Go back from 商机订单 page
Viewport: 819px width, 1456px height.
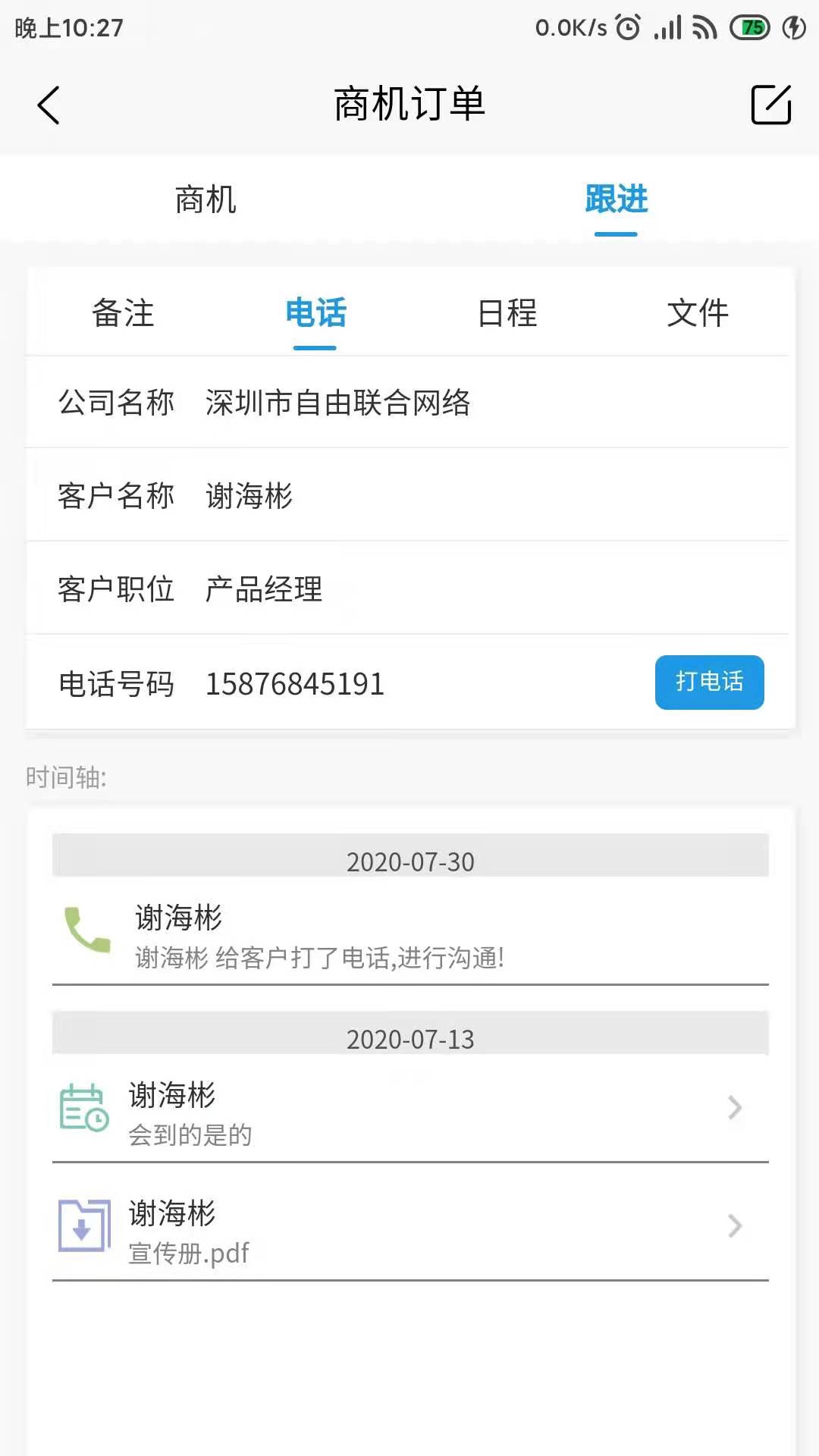[x=49, y=105]
